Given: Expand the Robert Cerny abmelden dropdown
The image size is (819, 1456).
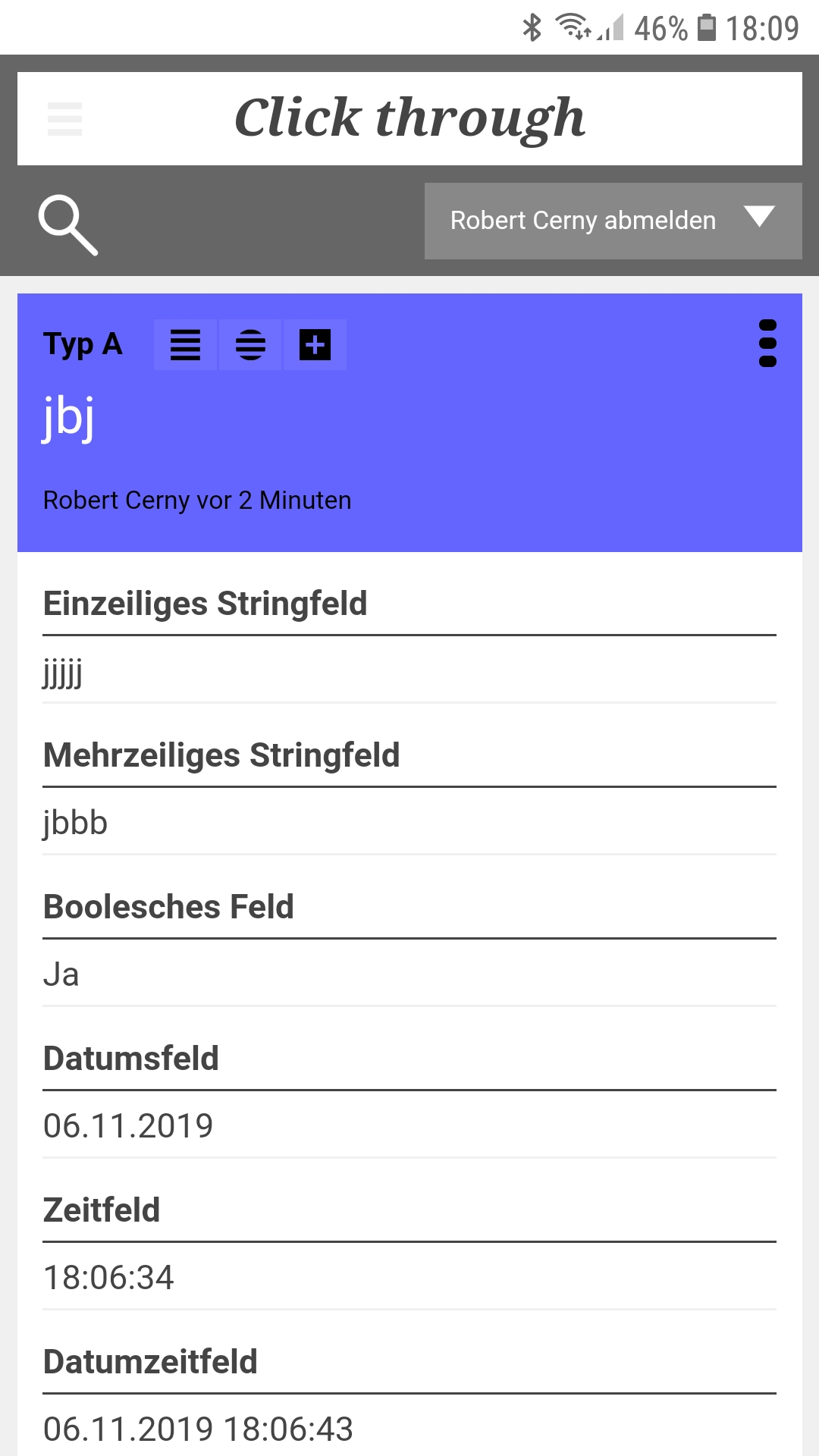Looking at the screenshot, I should (613, 221).
